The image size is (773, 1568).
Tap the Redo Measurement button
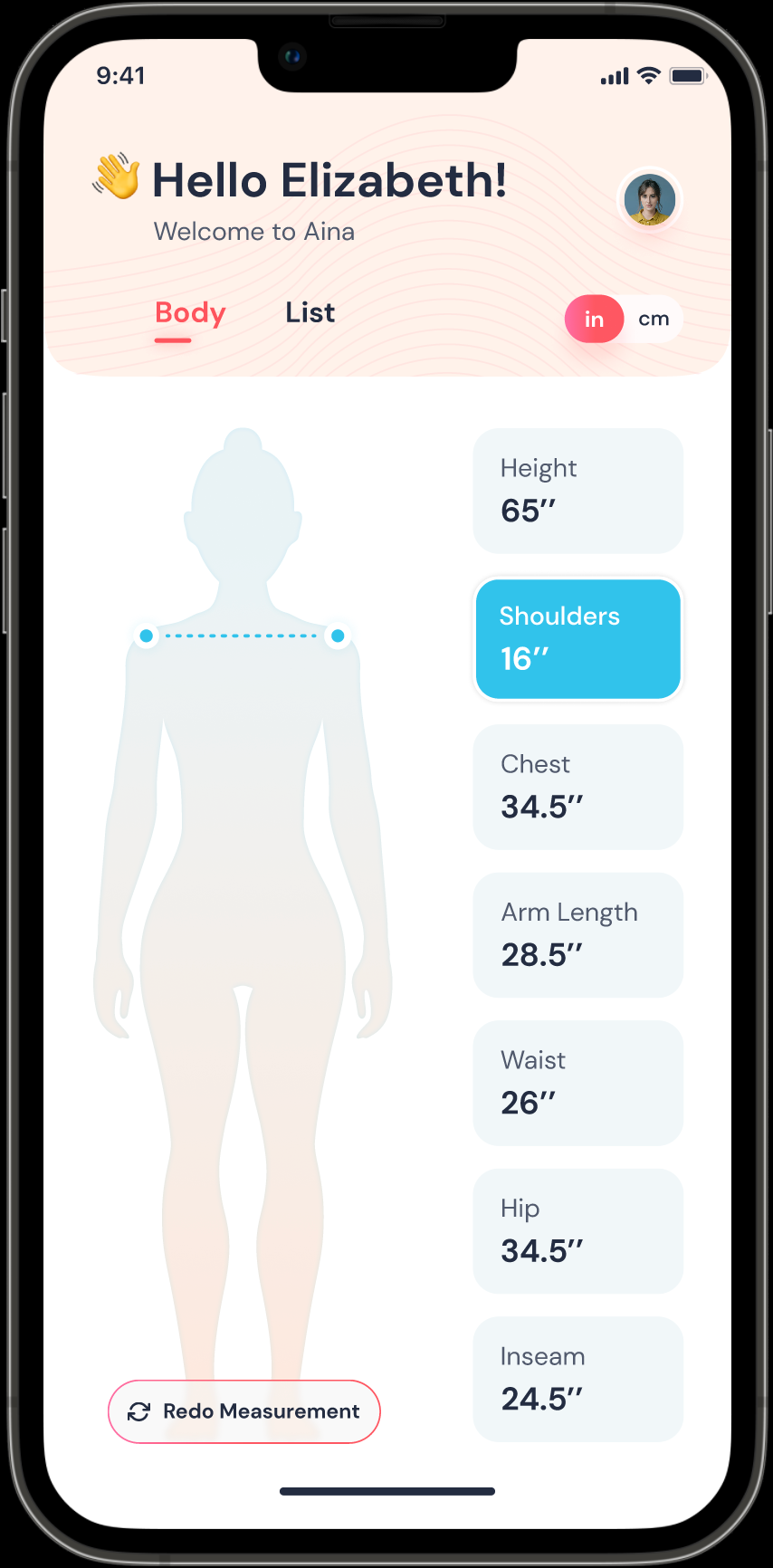(x=244, y=1411)
